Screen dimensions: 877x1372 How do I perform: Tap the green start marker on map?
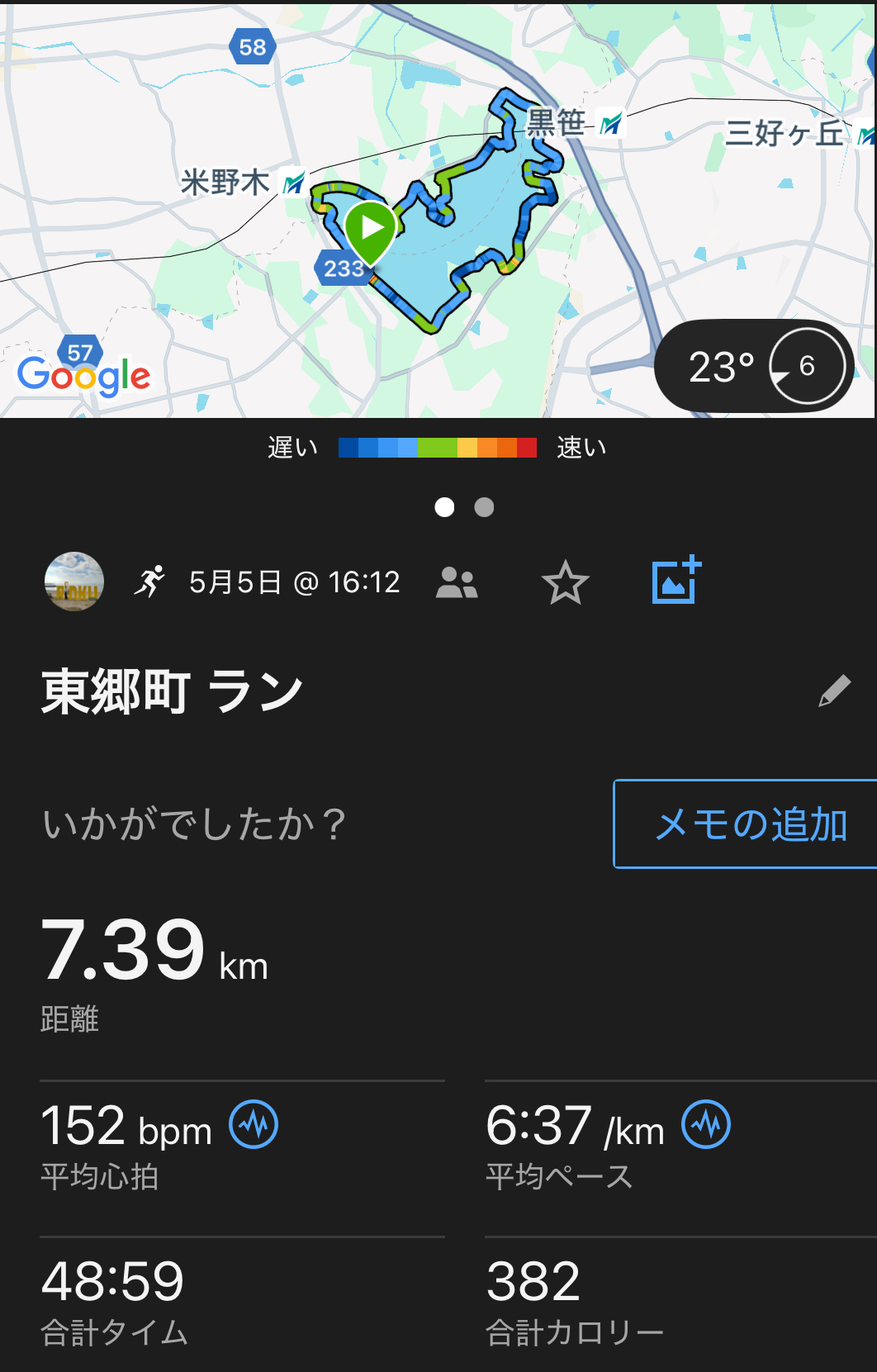(x=371, y=228)
